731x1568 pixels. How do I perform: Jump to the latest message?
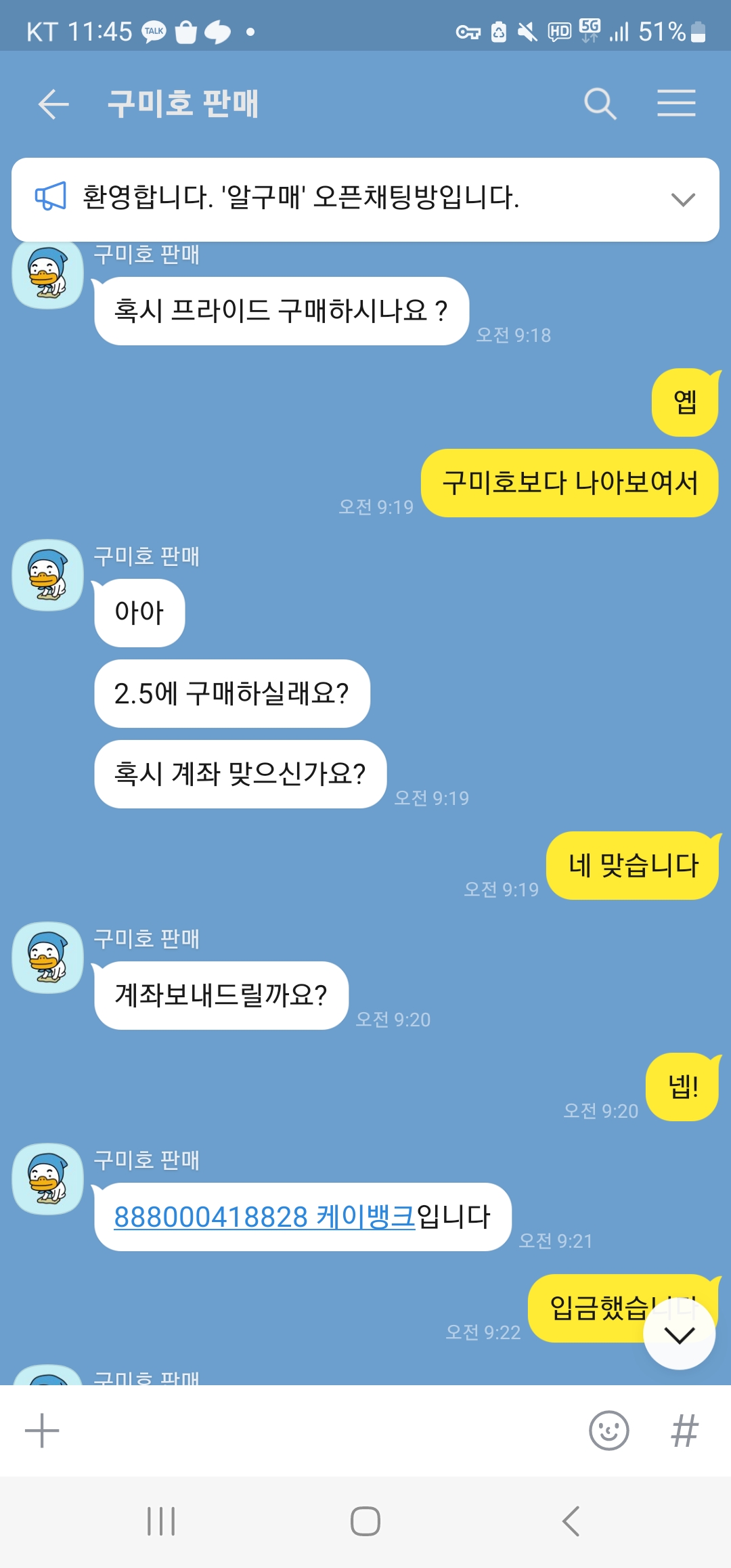(x=679, y=1334)
